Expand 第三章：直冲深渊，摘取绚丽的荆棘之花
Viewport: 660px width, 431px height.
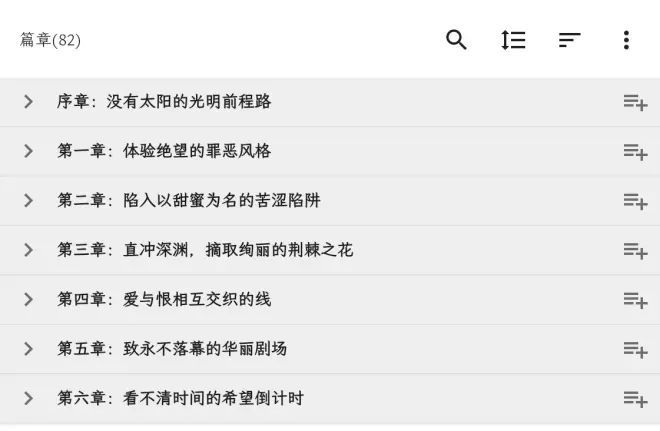coord(28,250)
